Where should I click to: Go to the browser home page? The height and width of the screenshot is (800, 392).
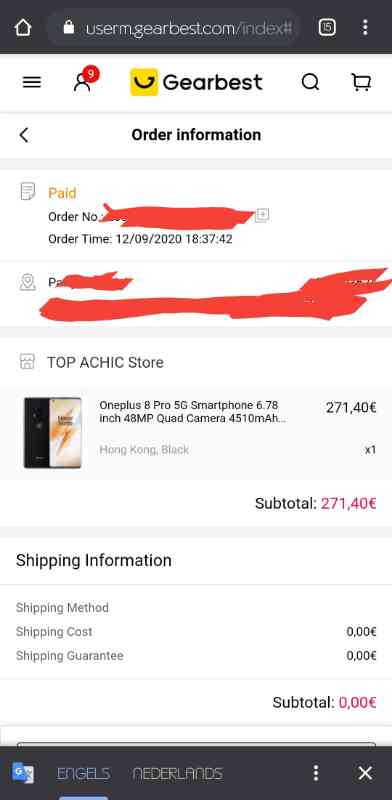pyautogui.click(x=23, y=27)
